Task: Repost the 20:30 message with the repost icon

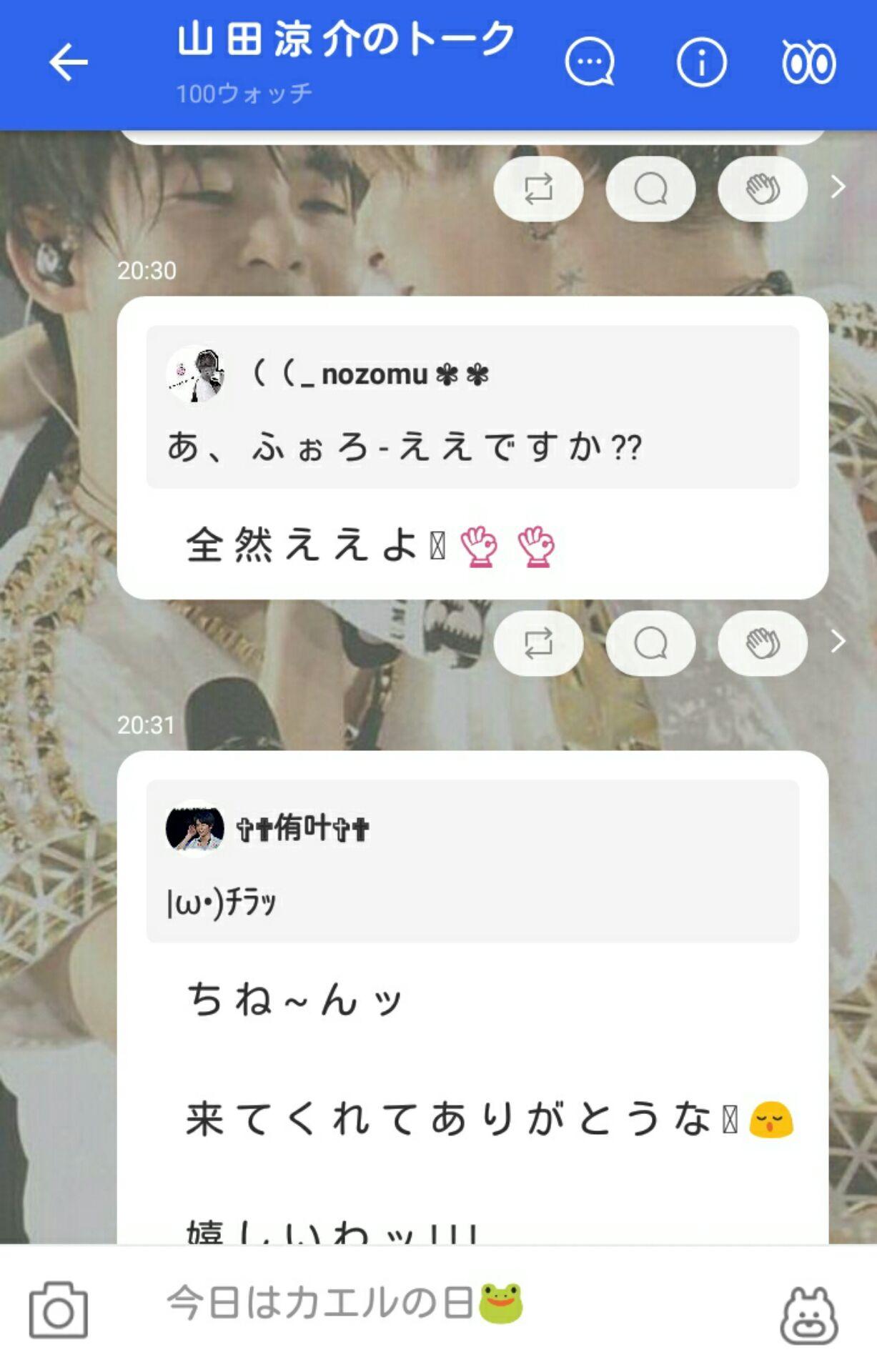Action: tap(538, 643)
